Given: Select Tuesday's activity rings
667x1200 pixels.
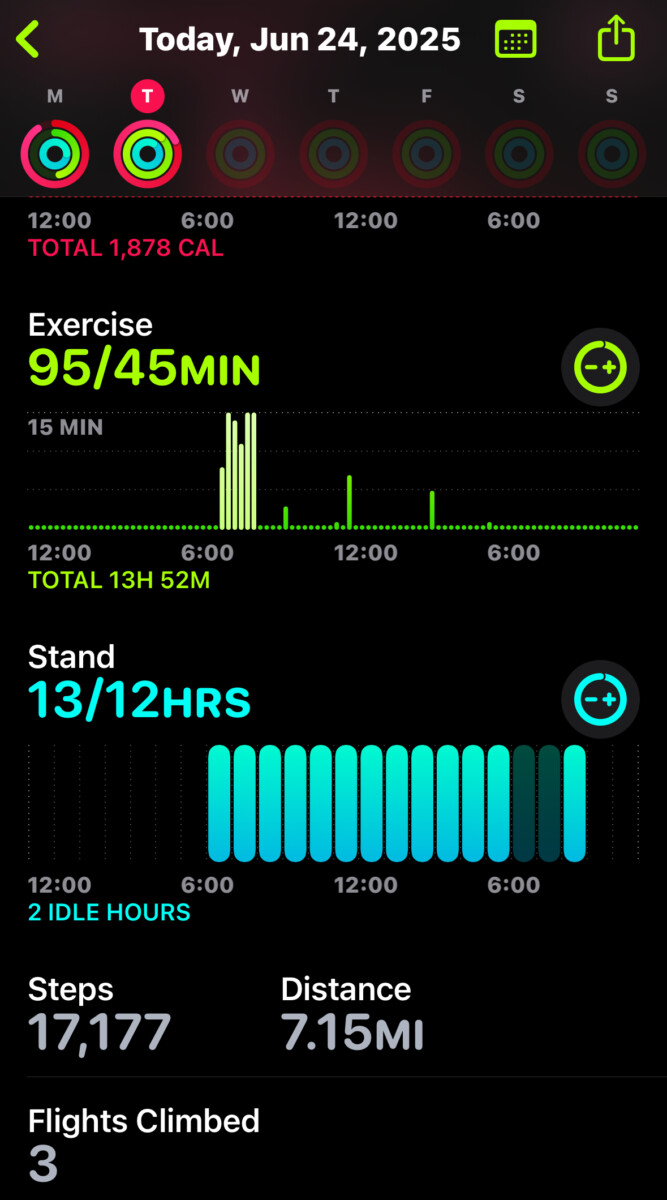Looking at the screenshot, I should click(147, 154).
